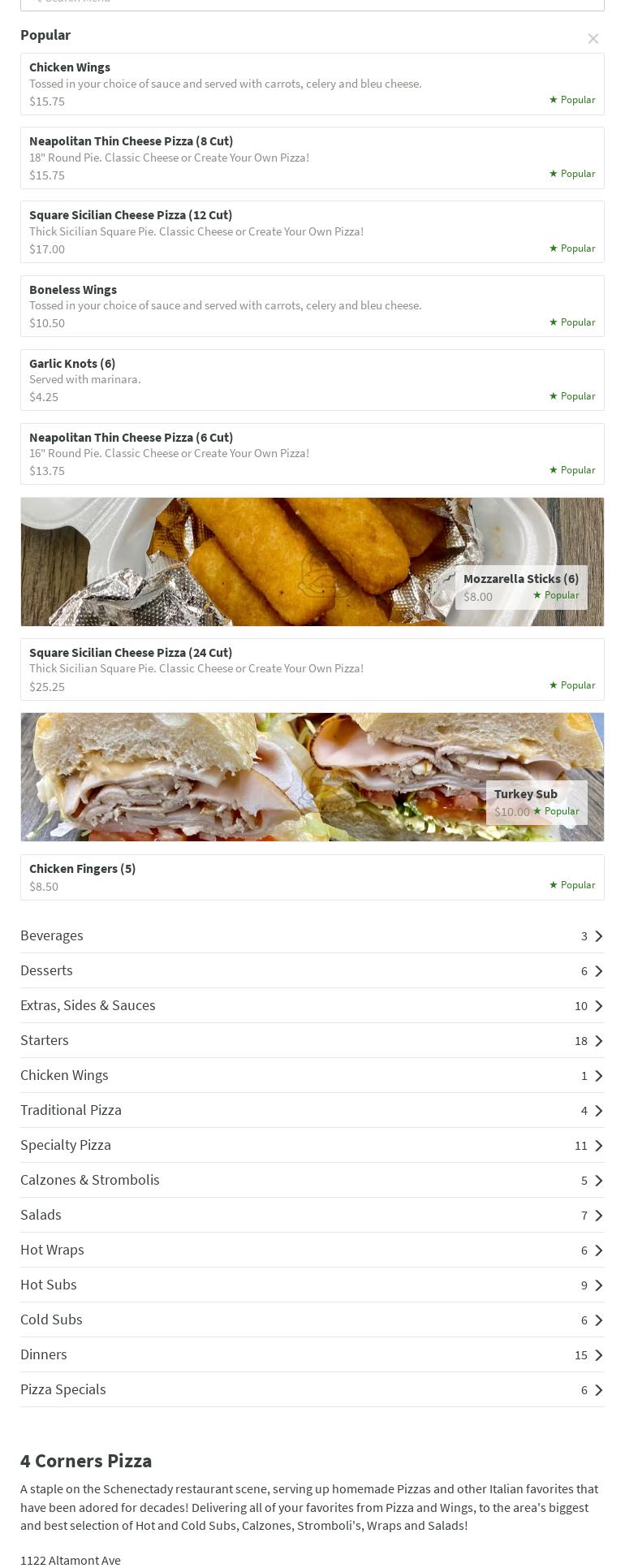
Task: Click the Search Menu input field
Action: pos(312,2)
